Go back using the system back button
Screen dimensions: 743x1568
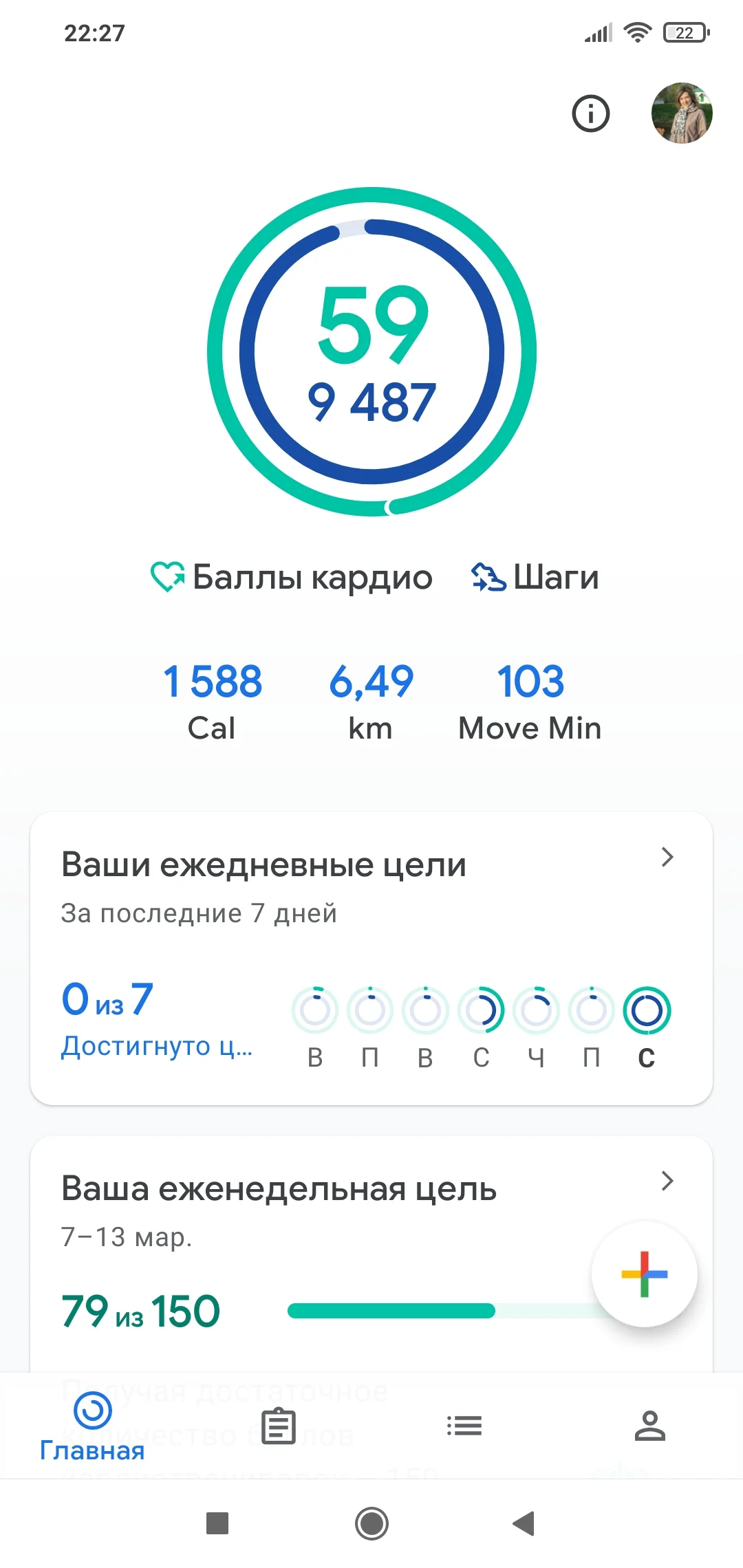(524, 1523)
